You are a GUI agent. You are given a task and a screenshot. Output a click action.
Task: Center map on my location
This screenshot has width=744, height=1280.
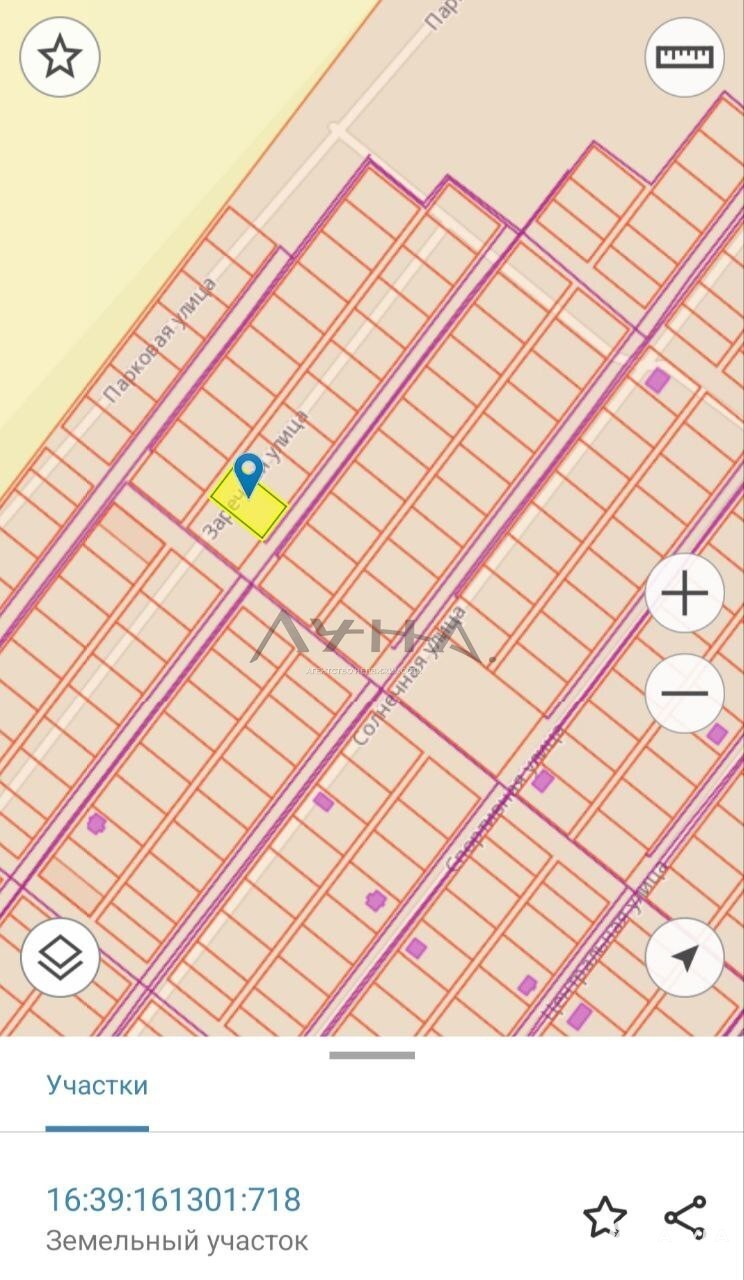click(x=684, y=958)
